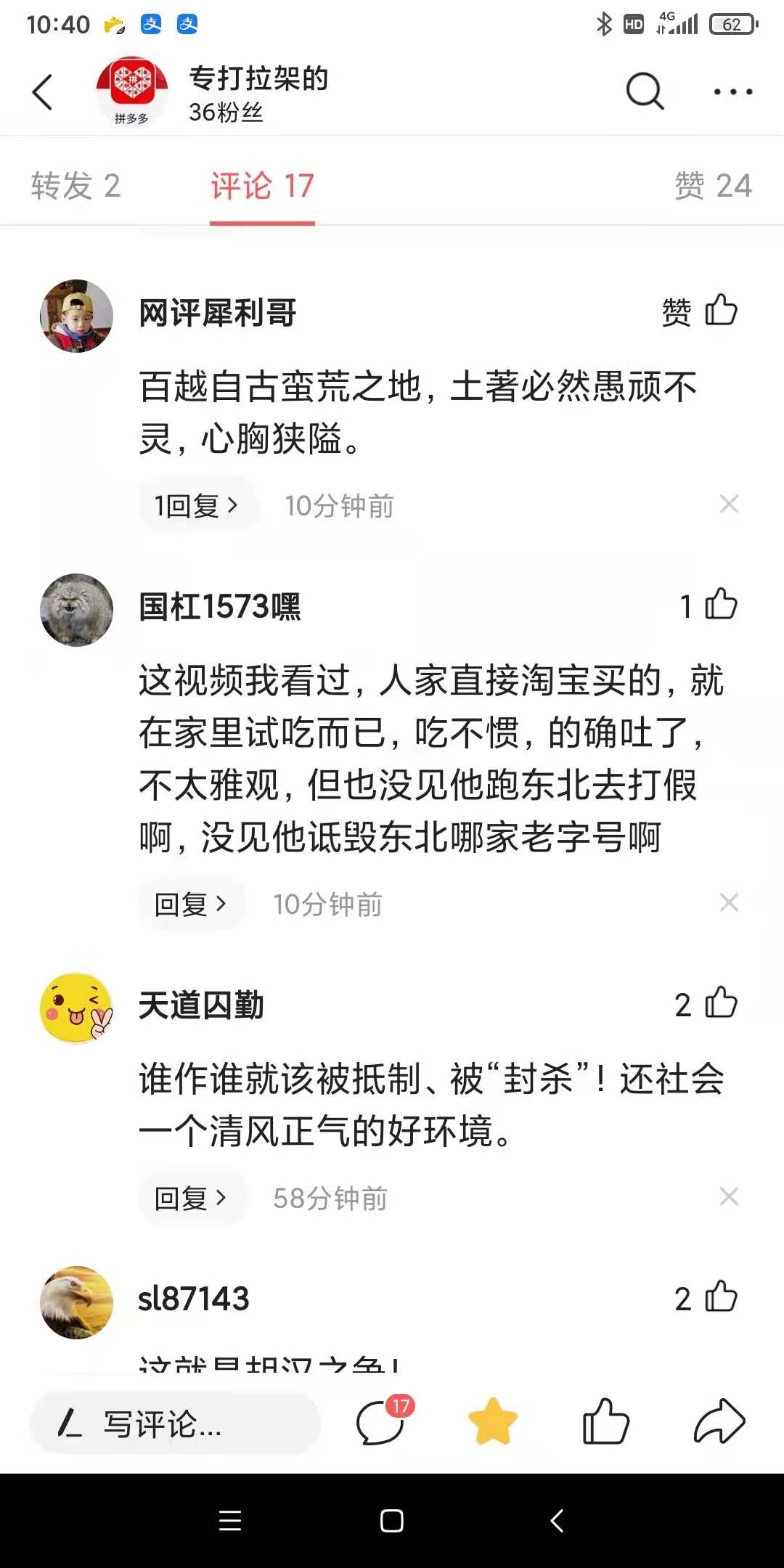Image resolution: width=784 pixels, height=1568 pixels.
Task: Like the comment by 国杠1573嘿
Action: pyautogui.click(x=720, y=605)
